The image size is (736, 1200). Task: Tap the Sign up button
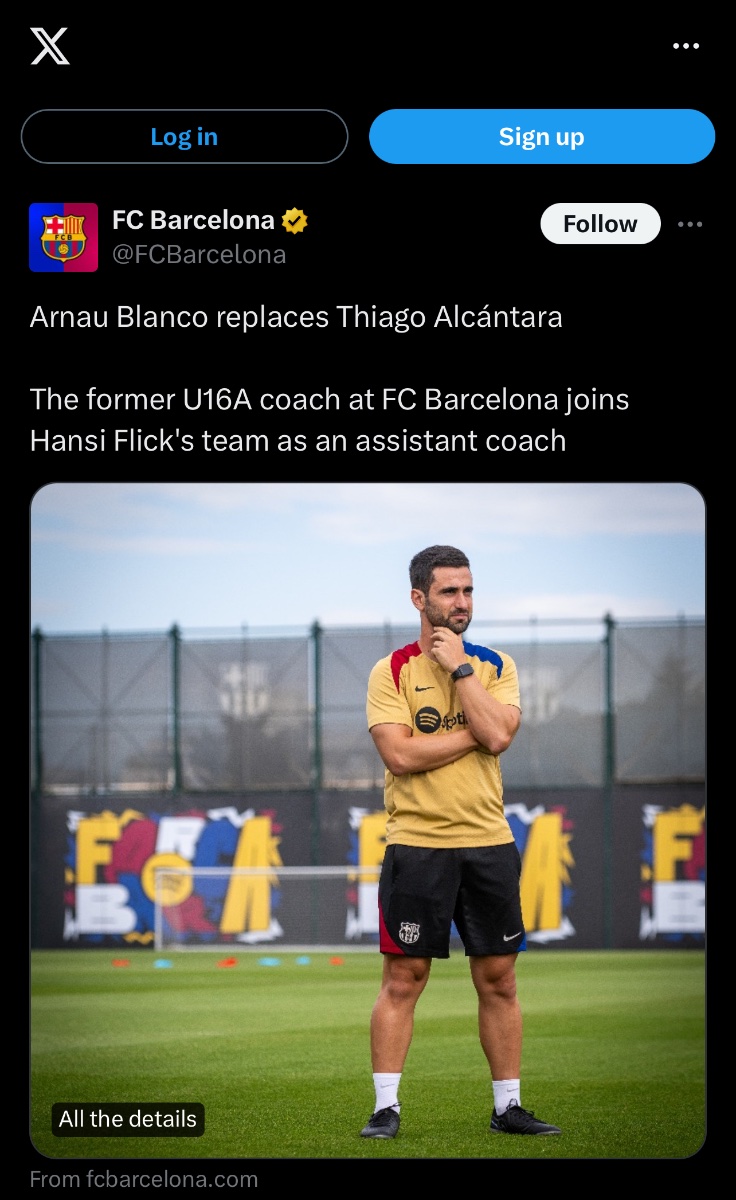[x=542, y=137]
